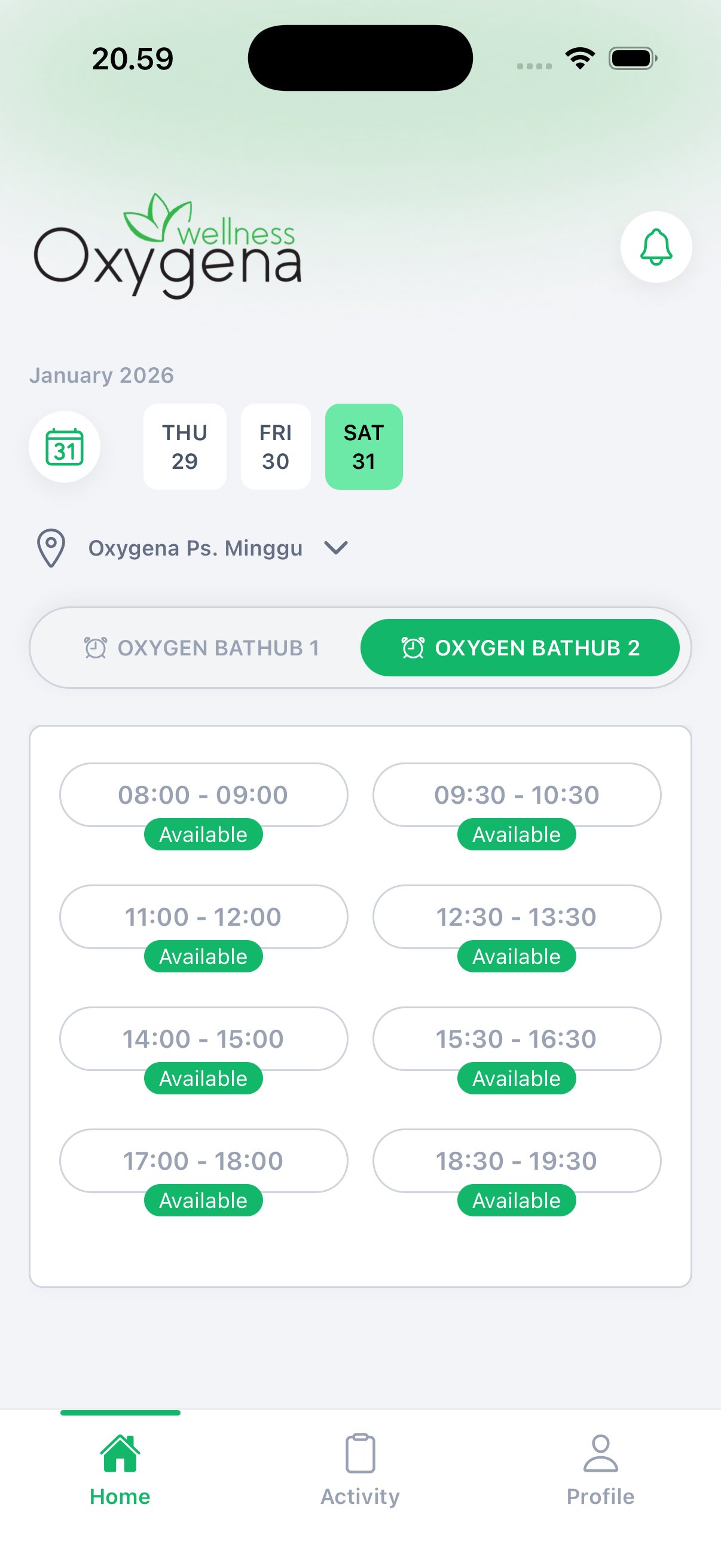Select Thursday 29 date card
721x1568 pixels.
tap(184, 446)
